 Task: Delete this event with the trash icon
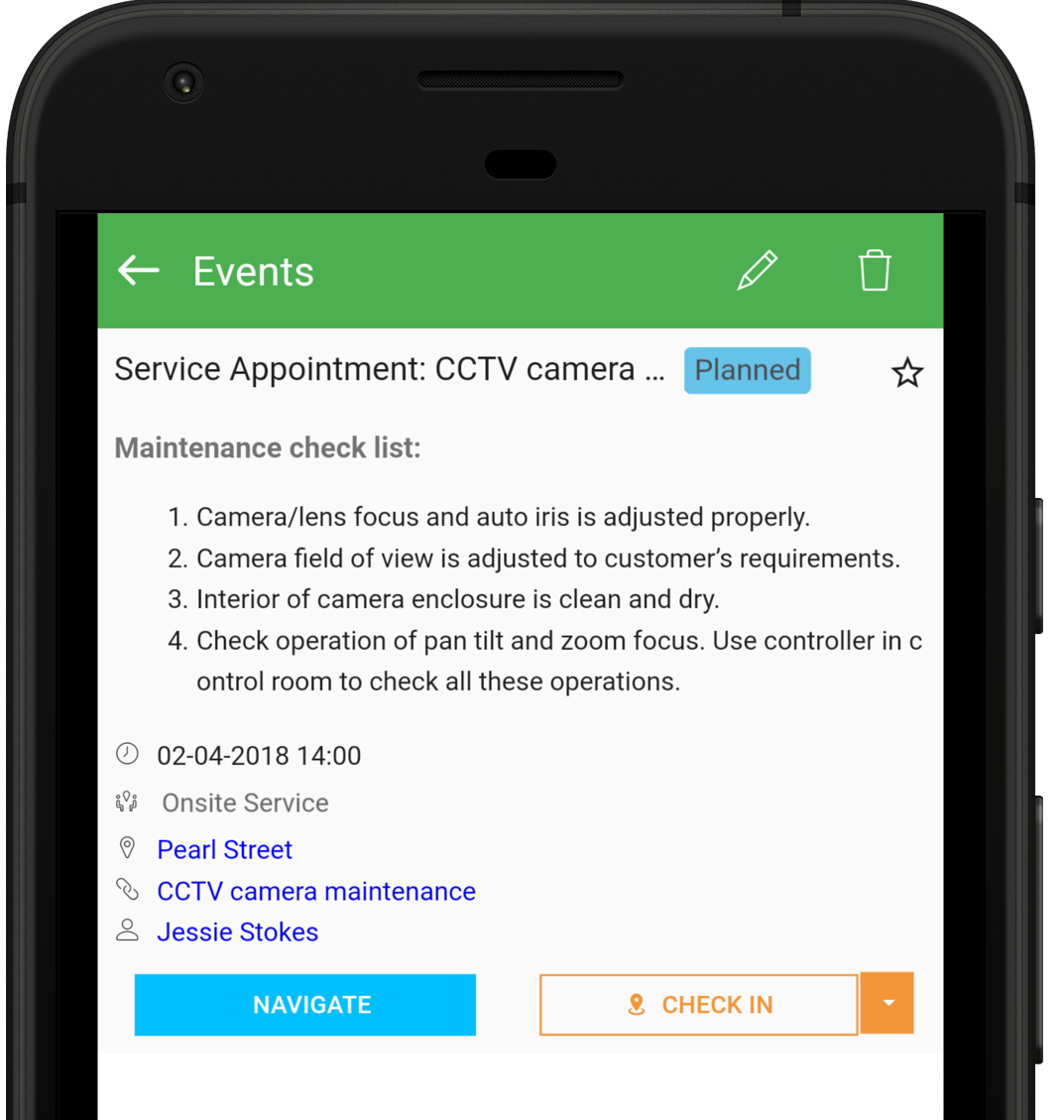[874, 270]
